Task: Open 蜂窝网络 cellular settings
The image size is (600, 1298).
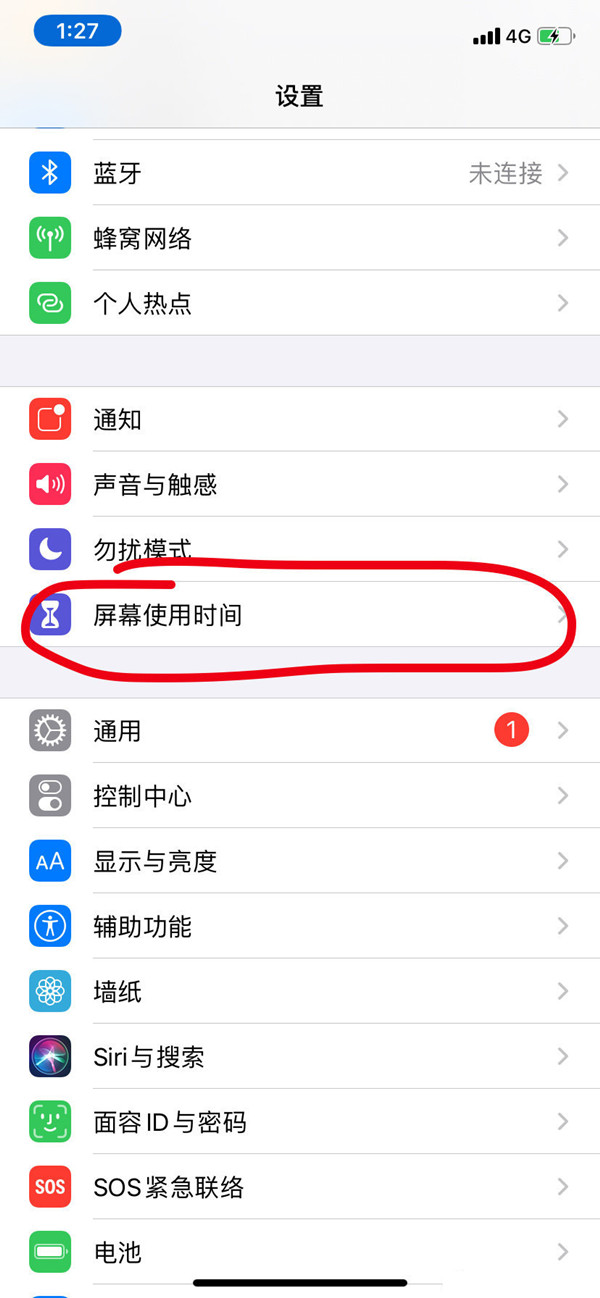Action: pos(300,238)
